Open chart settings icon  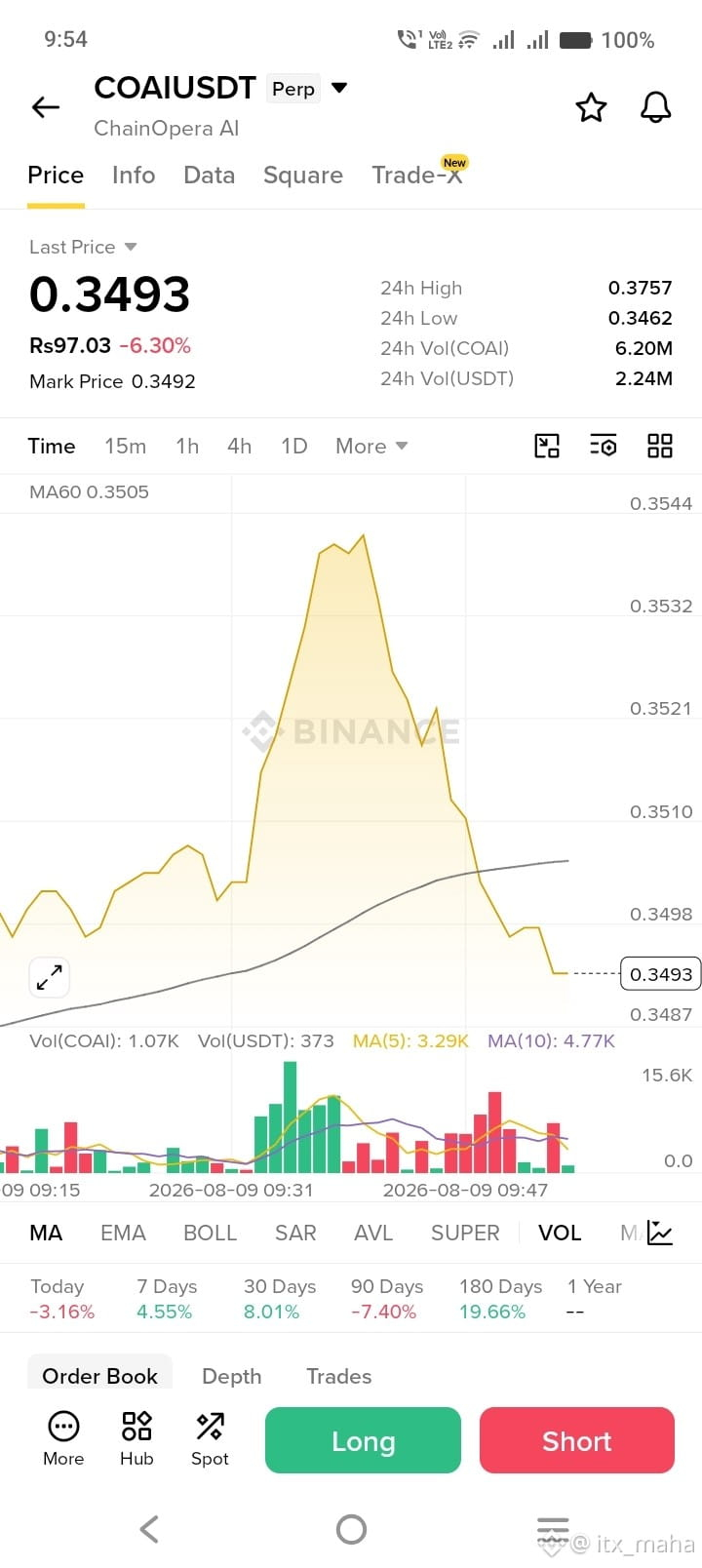[604, 447]
